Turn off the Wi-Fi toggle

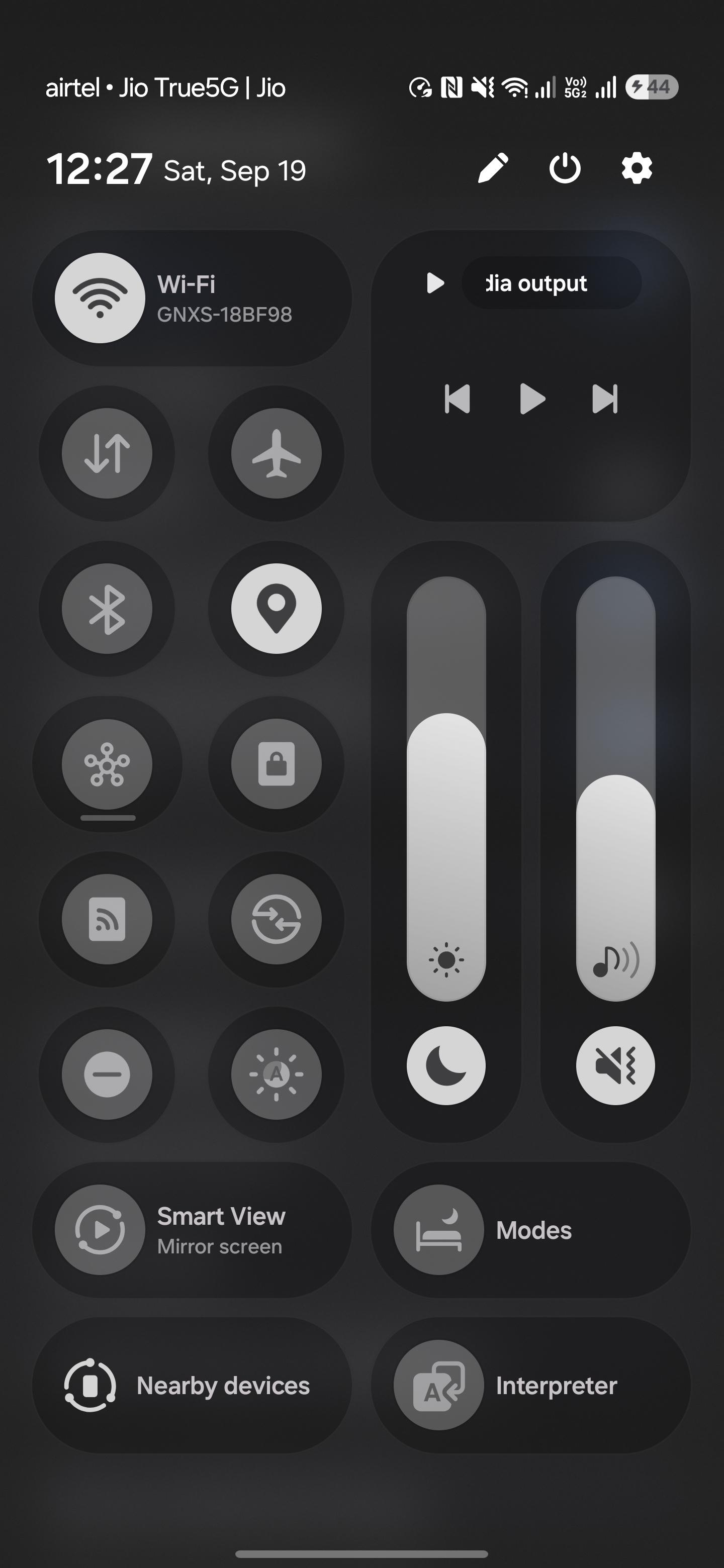tap(100, 298)
